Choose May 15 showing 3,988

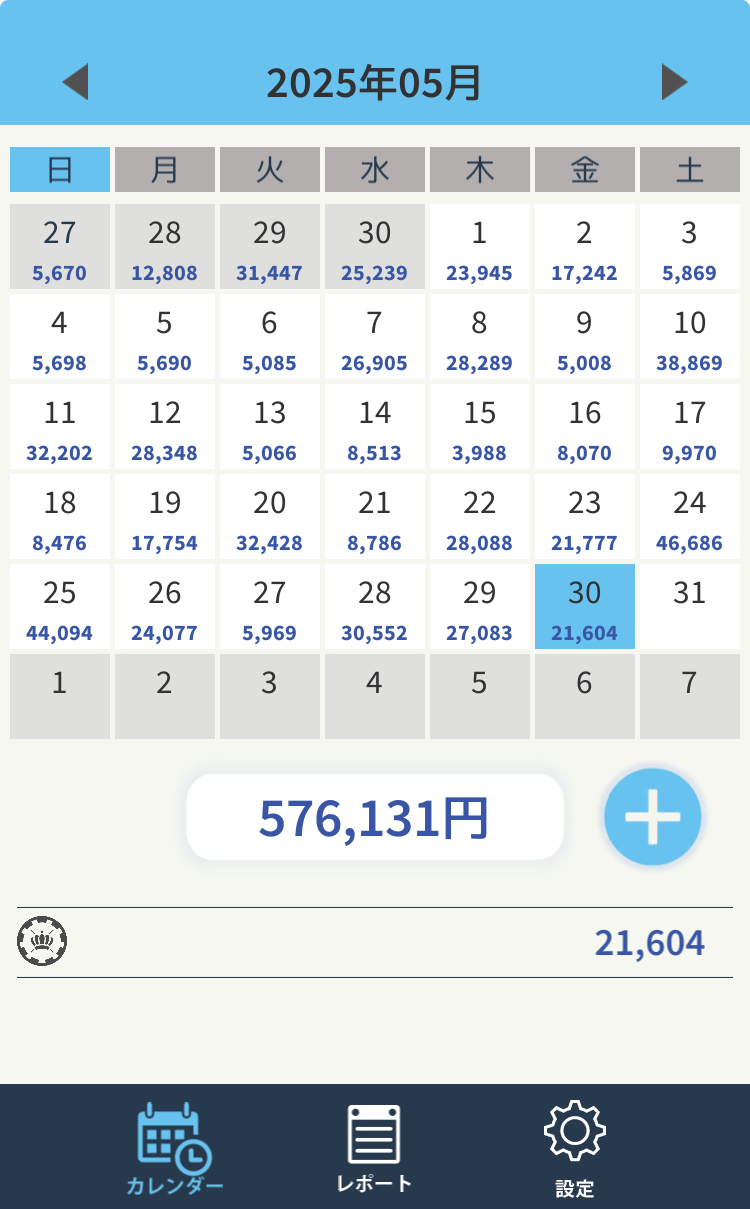(480, 427)
